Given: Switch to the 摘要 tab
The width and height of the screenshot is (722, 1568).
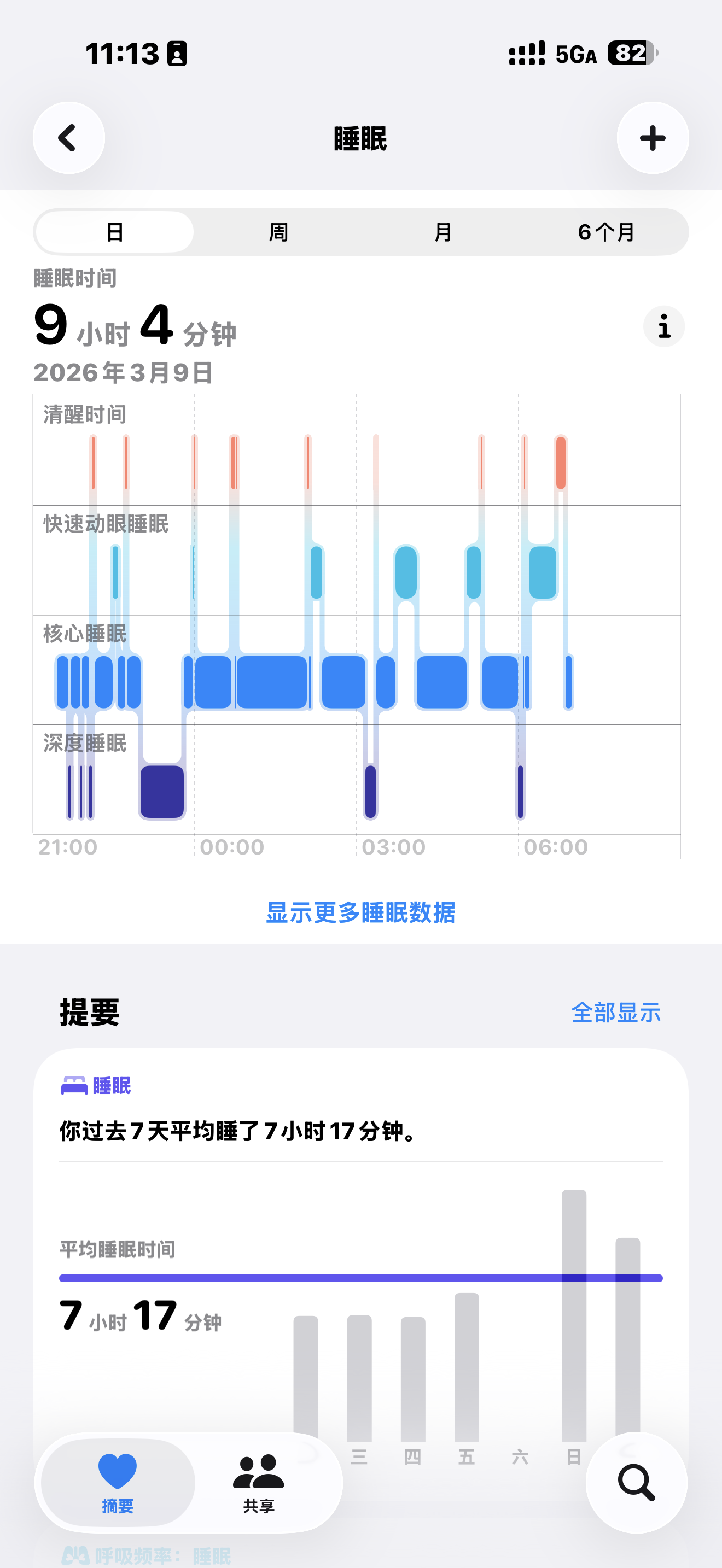Looking at the screenshot, I should tap(118, 1483).
